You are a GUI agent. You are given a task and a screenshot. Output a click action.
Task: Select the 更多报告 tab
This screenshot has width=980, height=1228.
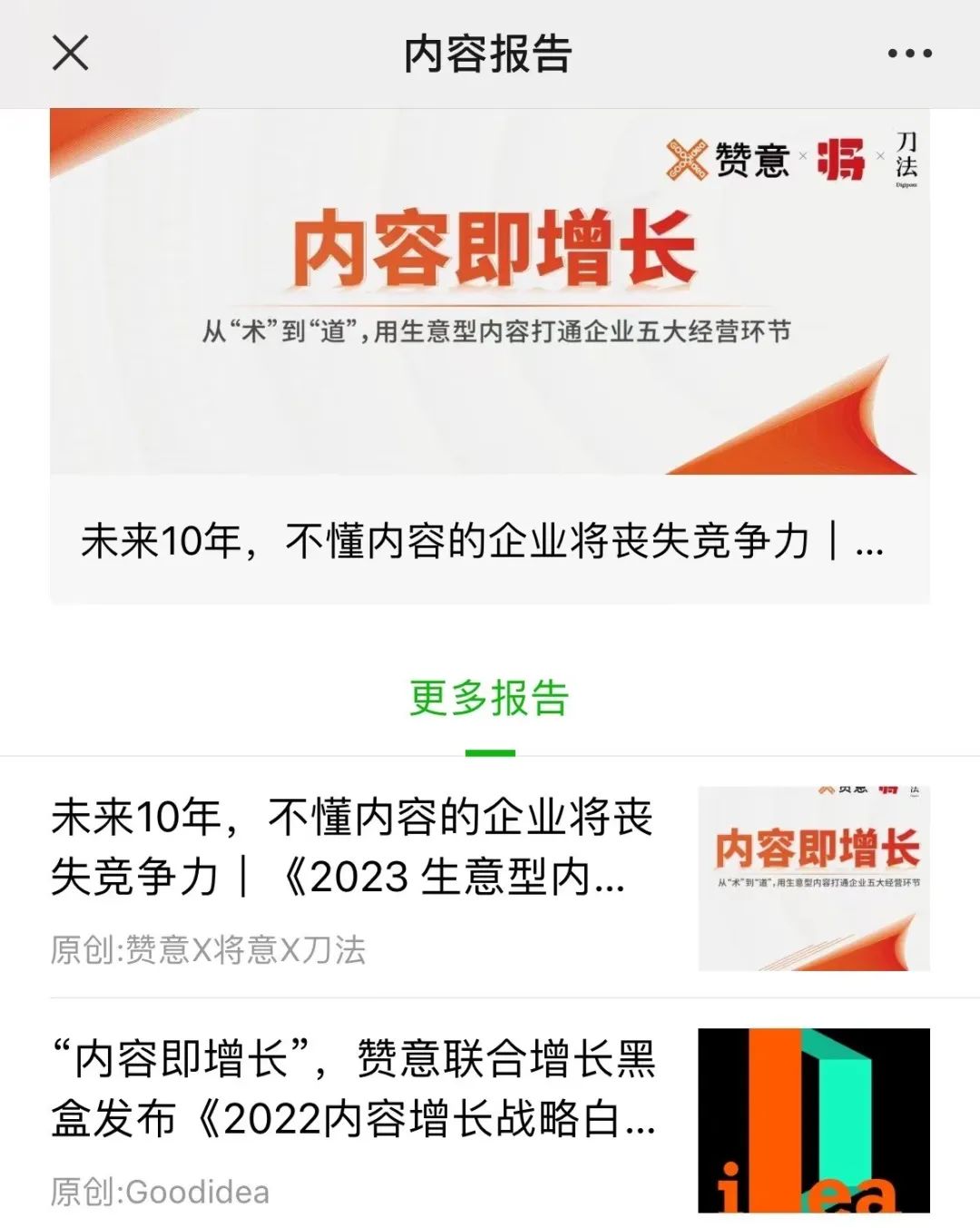(x=489, y=699)
